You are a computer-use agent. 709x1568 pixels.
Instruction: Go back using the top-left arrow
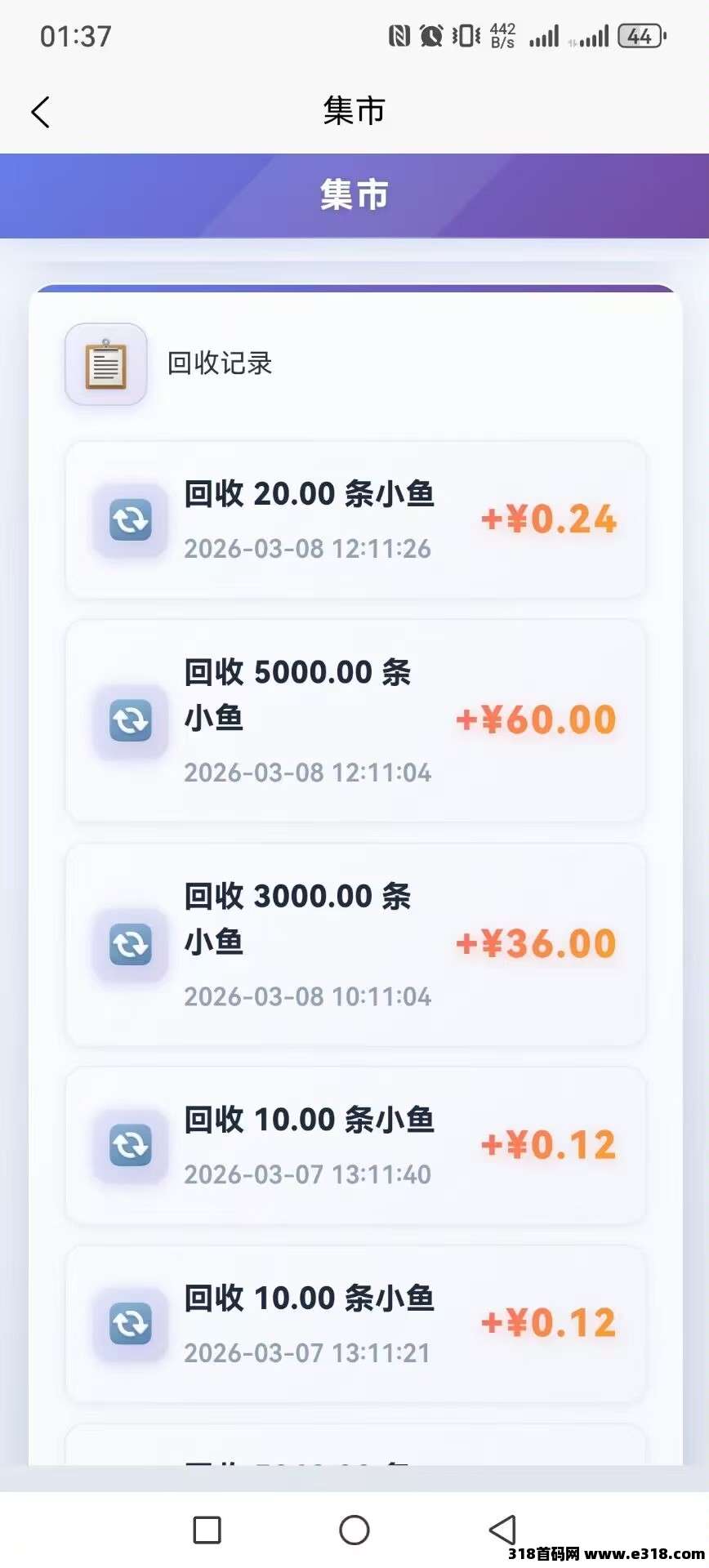pos(41,112)
